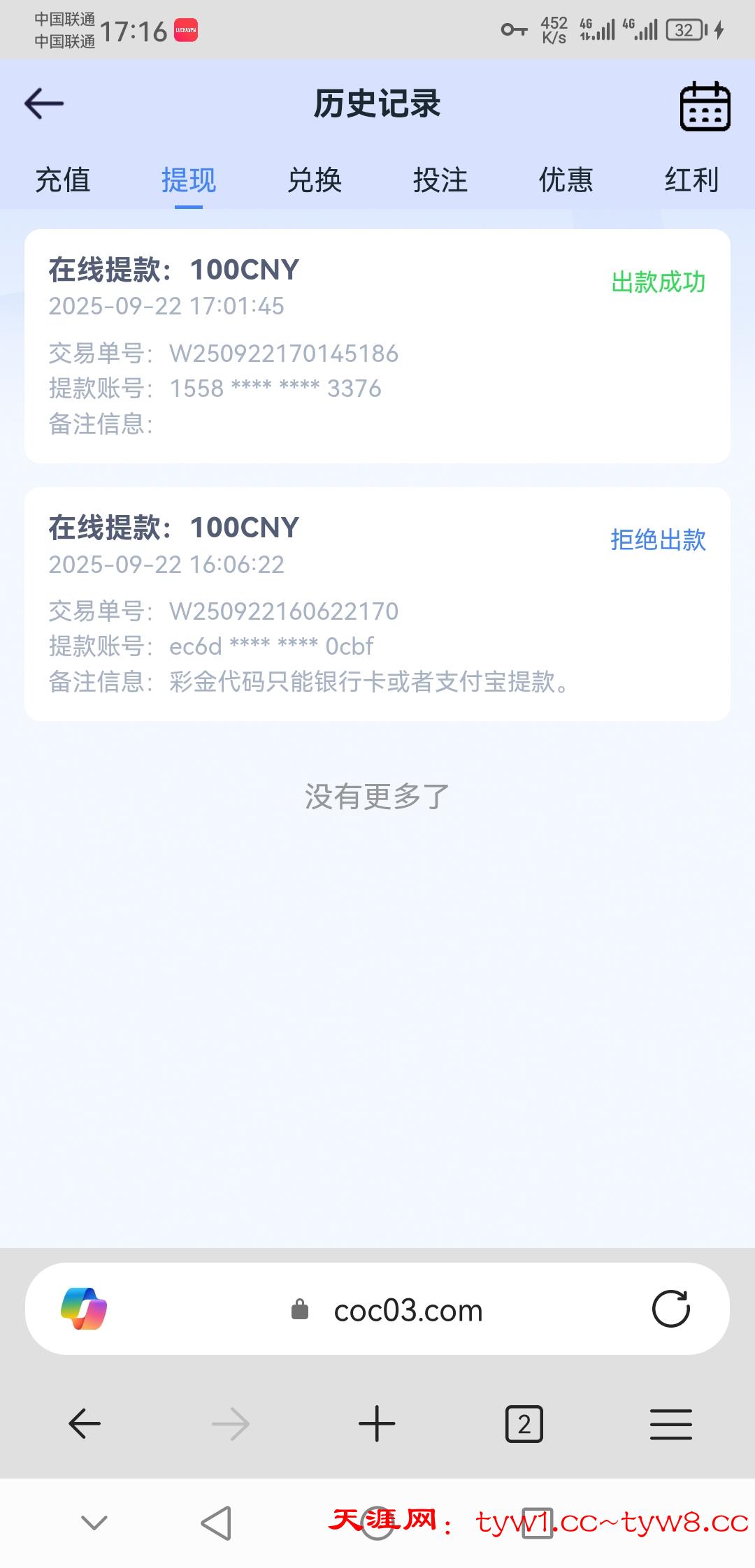
Task: Open the browser hamburger menu
Action: pos(671,1423)
